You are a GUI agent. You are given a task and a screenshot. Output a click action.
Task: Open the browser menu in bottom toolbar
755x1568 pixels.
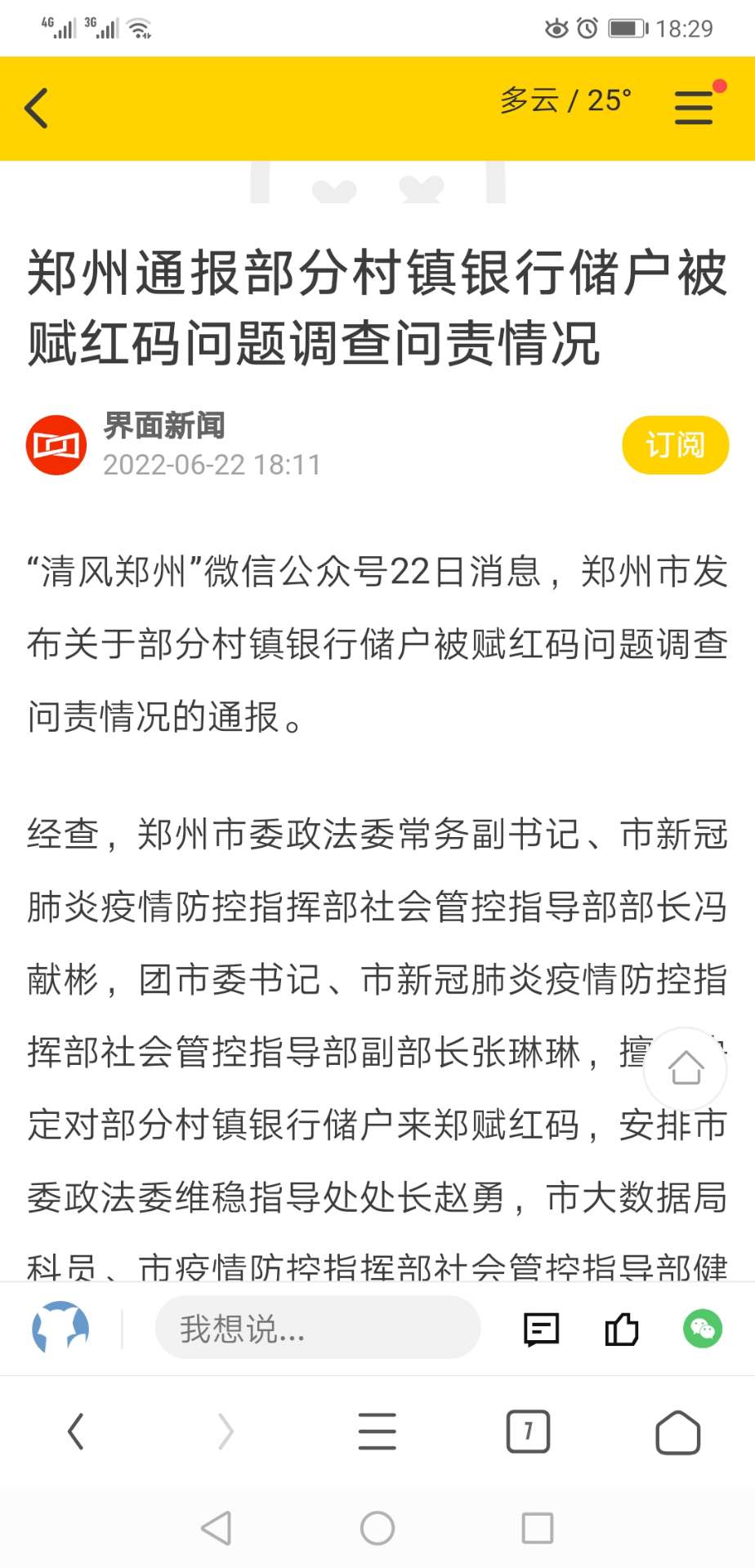pos(377,1432)
